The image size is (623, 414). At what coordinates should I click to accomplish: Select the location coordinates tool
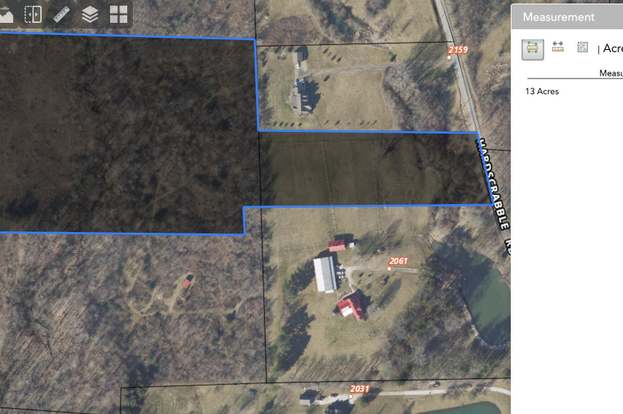click(x=583, y=47)
